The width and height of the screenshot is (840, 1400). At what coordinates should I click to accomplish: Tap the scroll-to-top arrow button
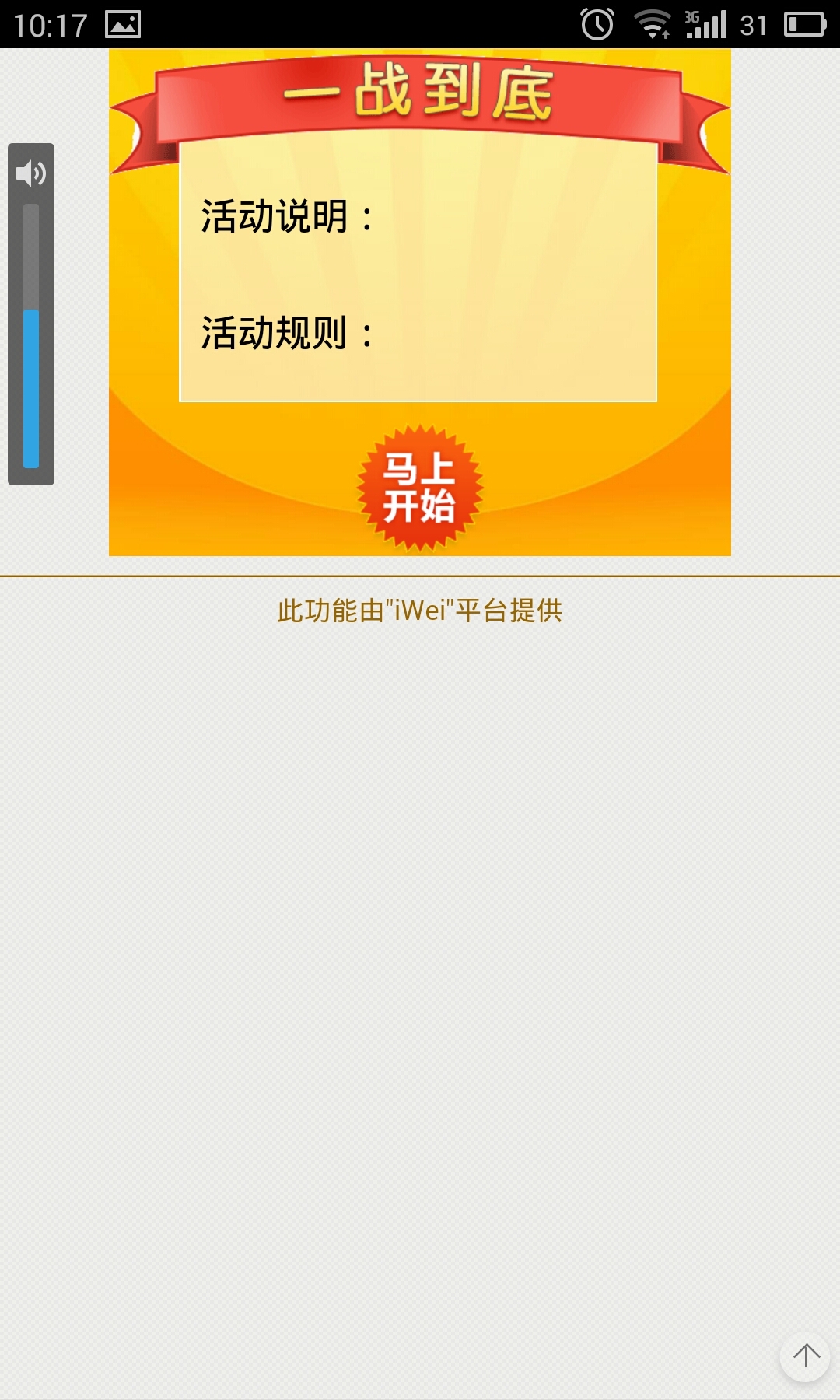click(x=806, y=1356)
